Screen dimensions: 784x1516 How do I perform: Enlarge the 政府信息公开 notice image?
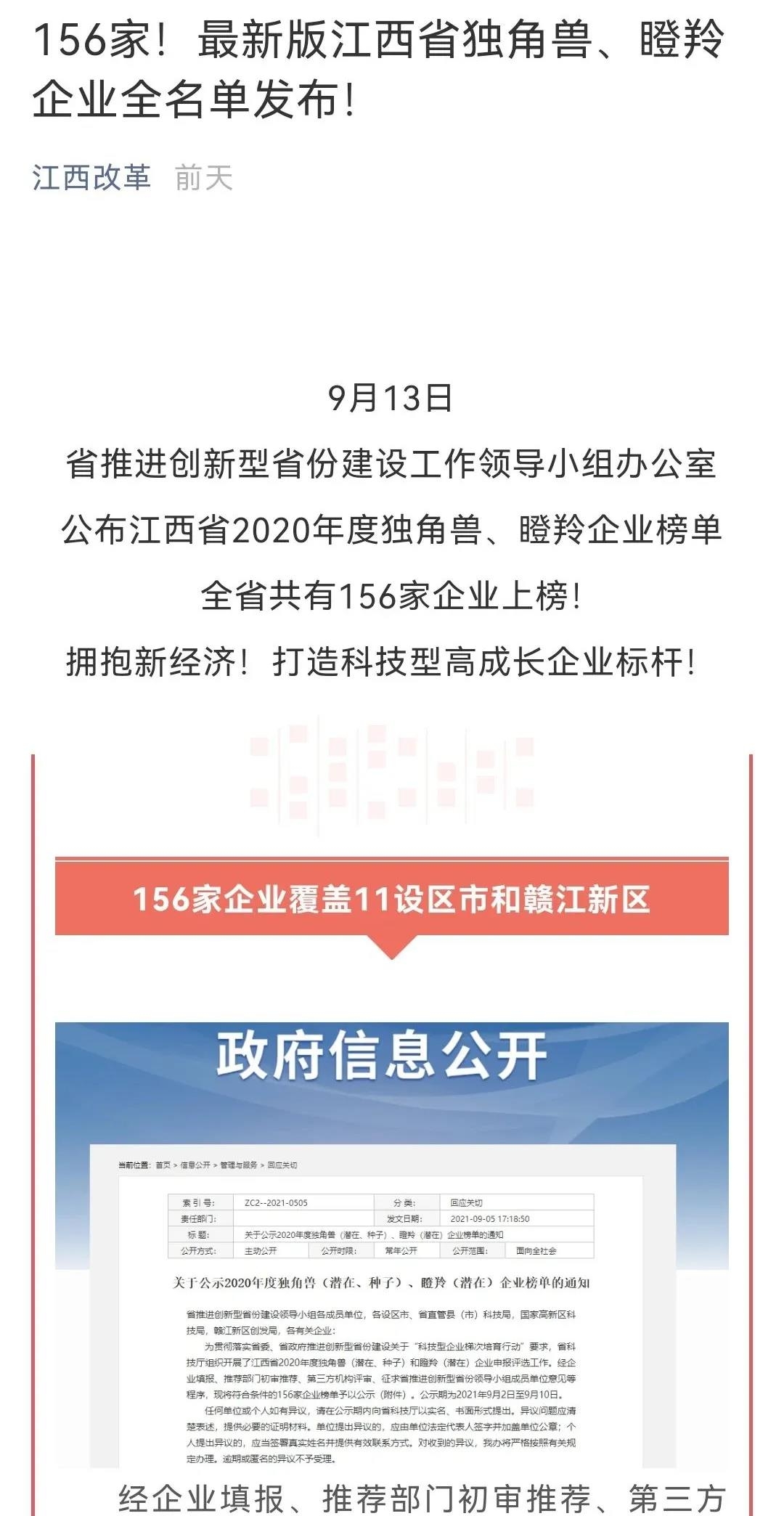pos(392,1242)
